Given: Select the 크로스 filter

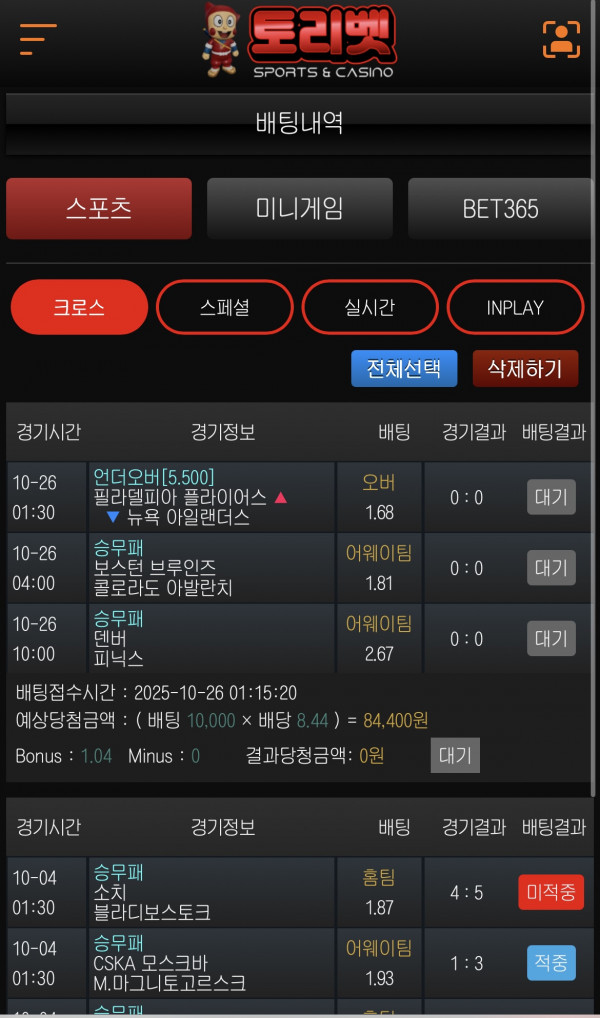Looking at the screenshot, I should 79,307.
